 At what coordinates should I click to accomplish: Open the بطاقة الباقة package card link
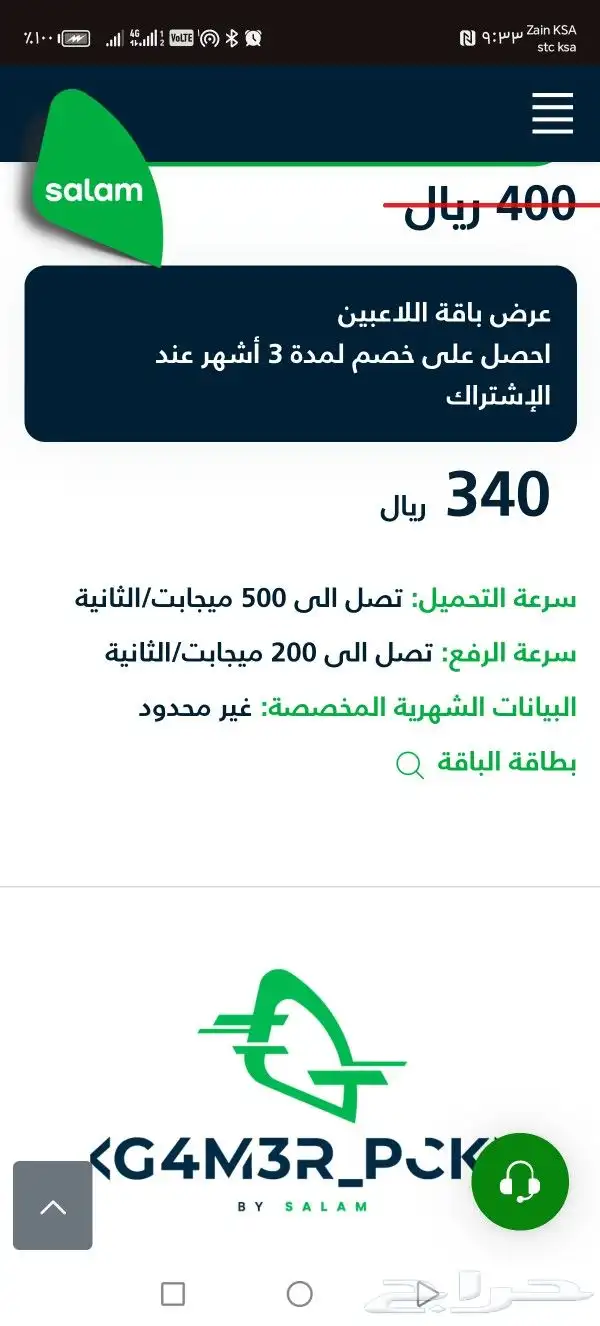pyautogui.click(x=506, y=764)
